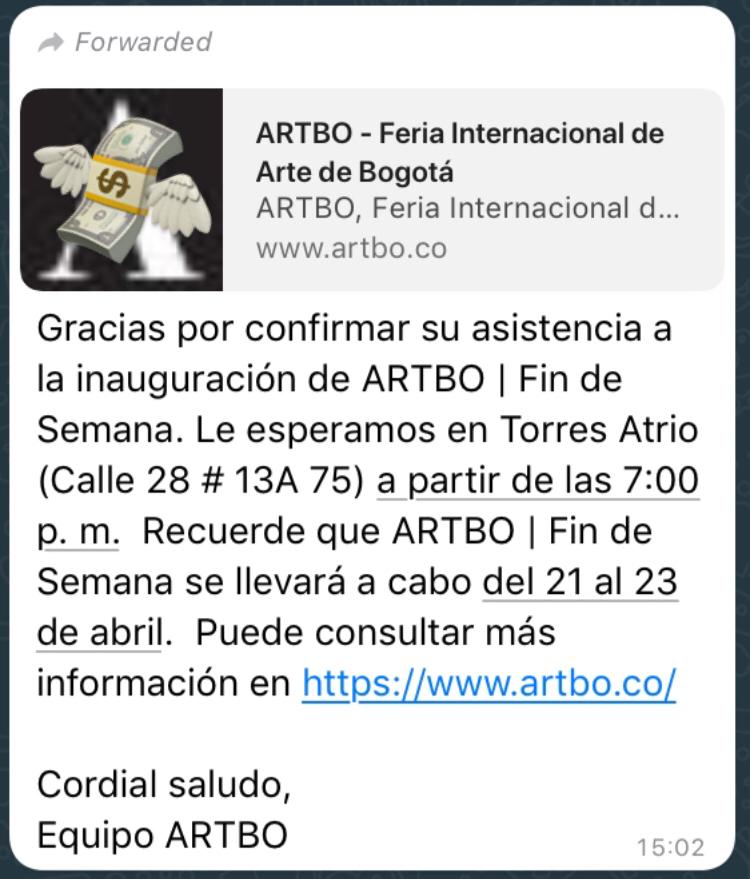Tap the underlined time 'a partir de las 7:00 p. m.'
Screen dimensions: 750x879
tap(537, 481)
